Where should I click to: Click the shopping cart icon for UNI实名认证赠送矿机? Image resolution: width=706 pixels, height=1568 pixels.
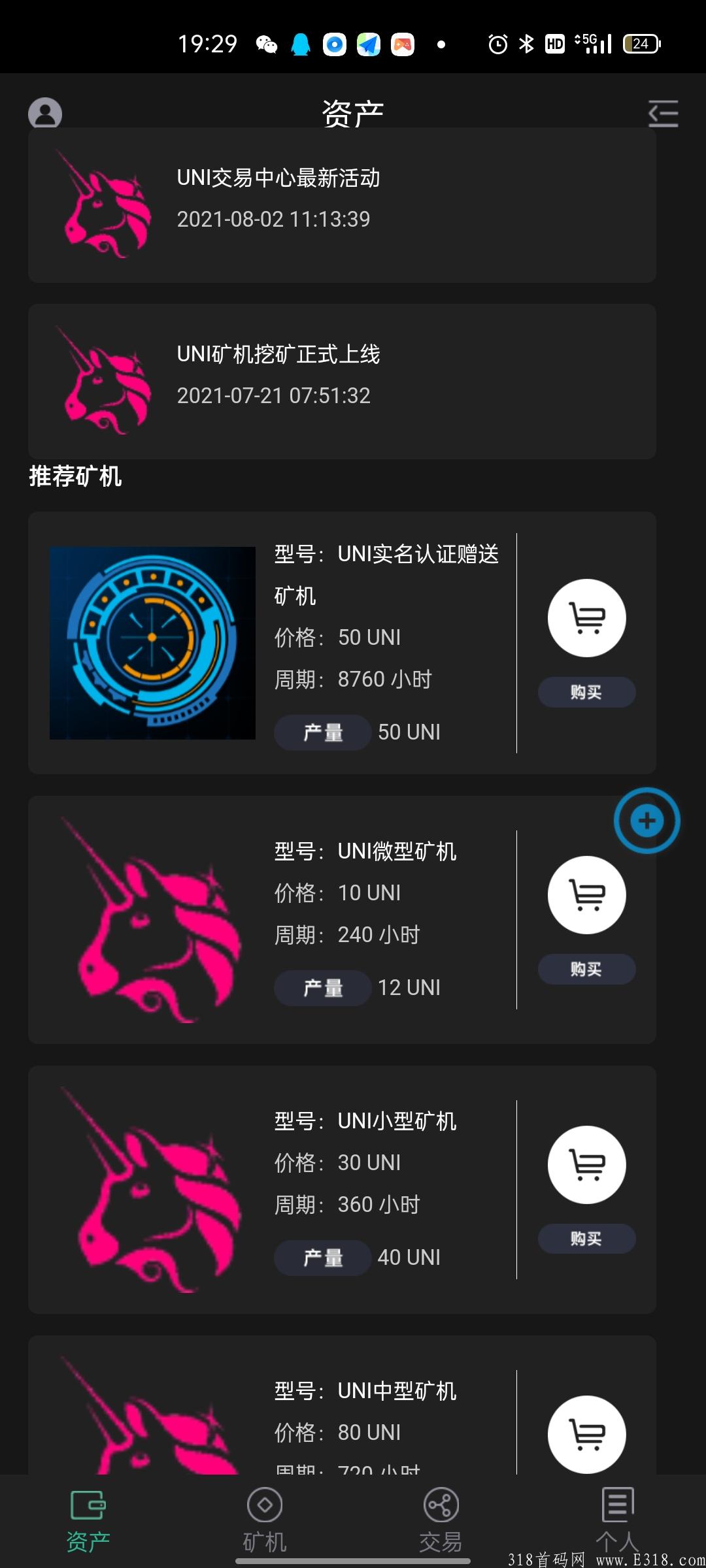coord(586,617)
